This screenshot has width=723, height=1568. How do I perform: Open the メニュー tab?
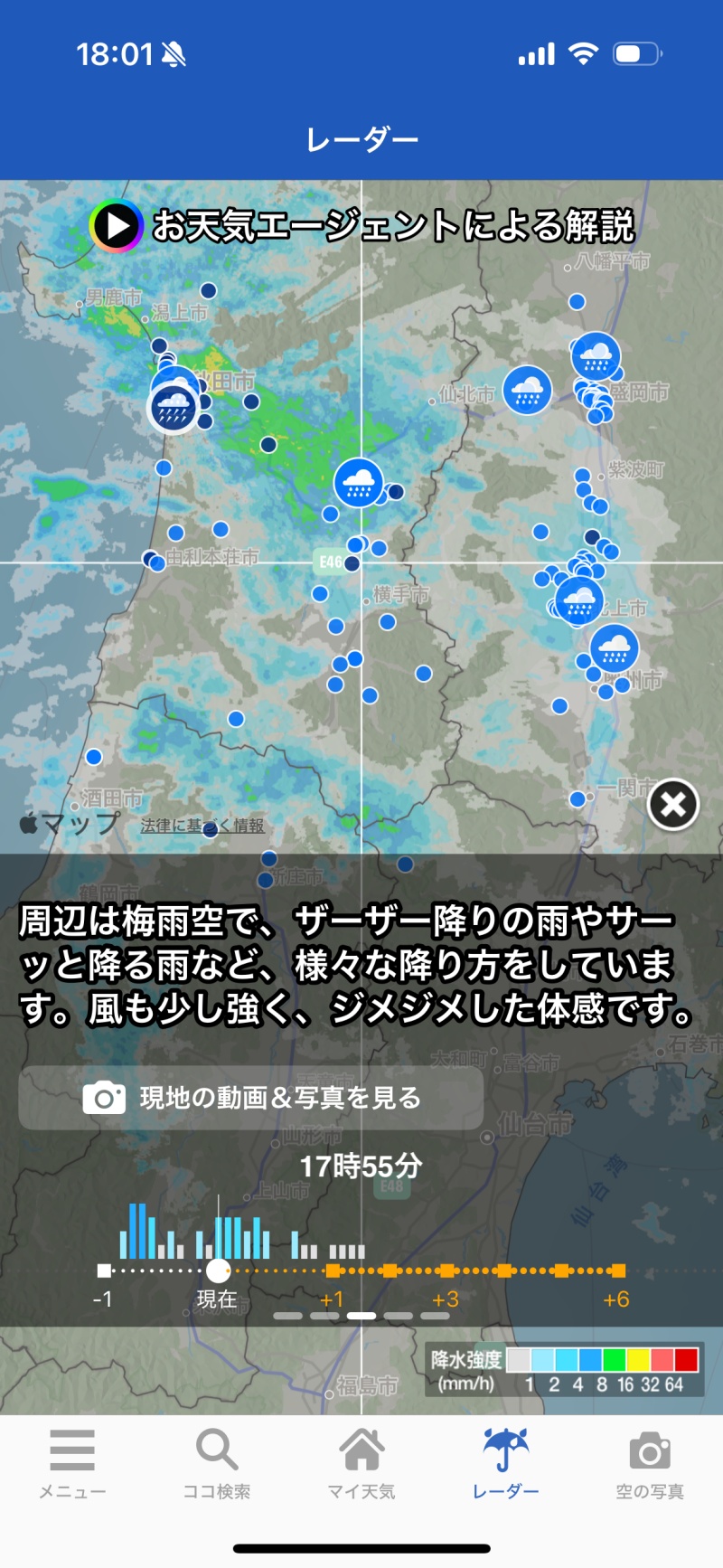pos(72,1463)
